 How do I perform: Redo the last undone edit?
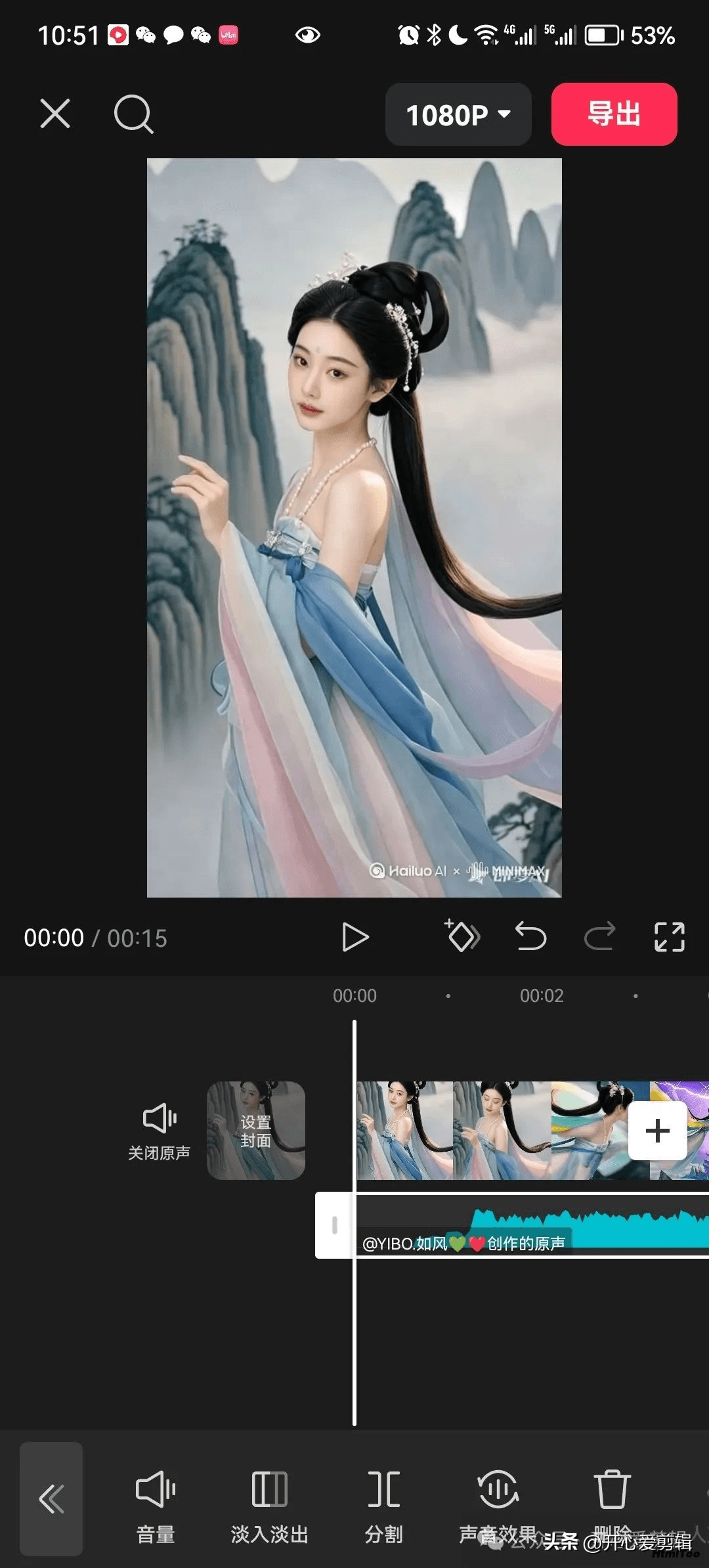[599, 937]
